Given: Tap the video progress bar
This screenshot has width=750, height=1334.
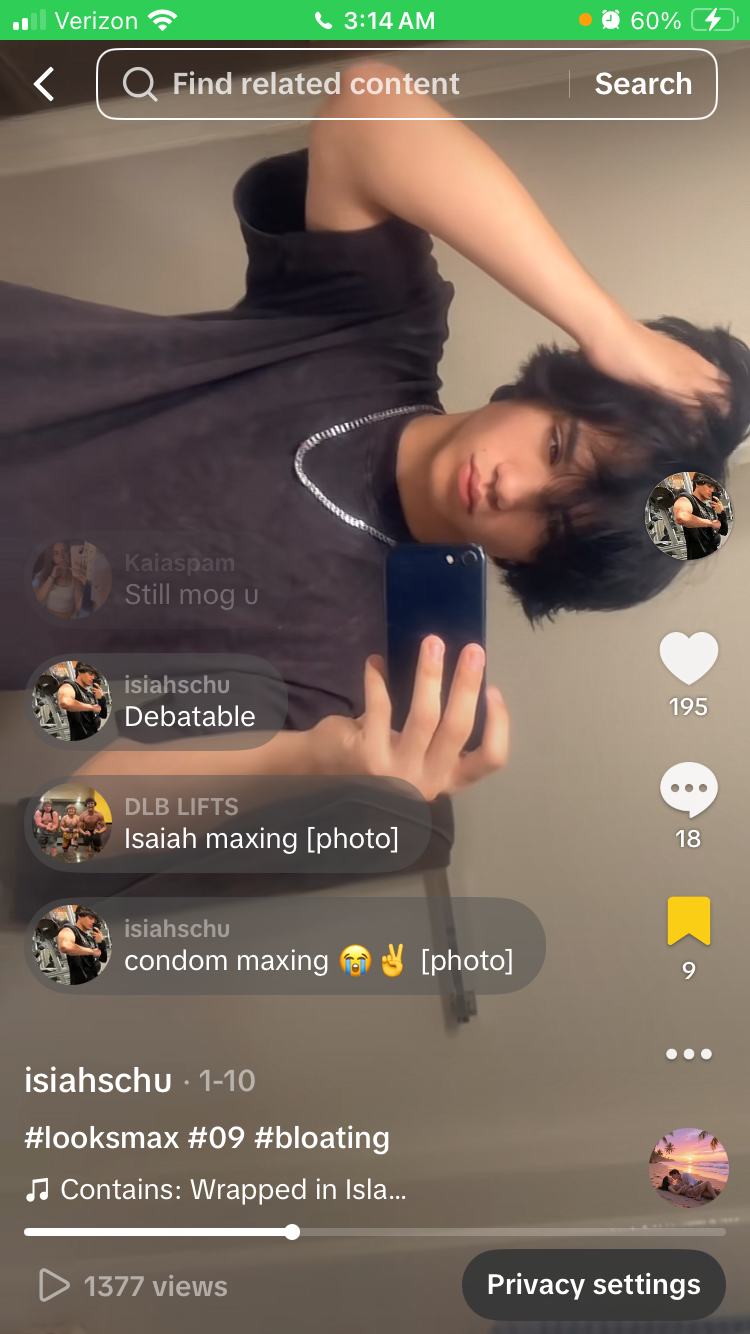Looking at the screenshot, I should [375, 1232].
